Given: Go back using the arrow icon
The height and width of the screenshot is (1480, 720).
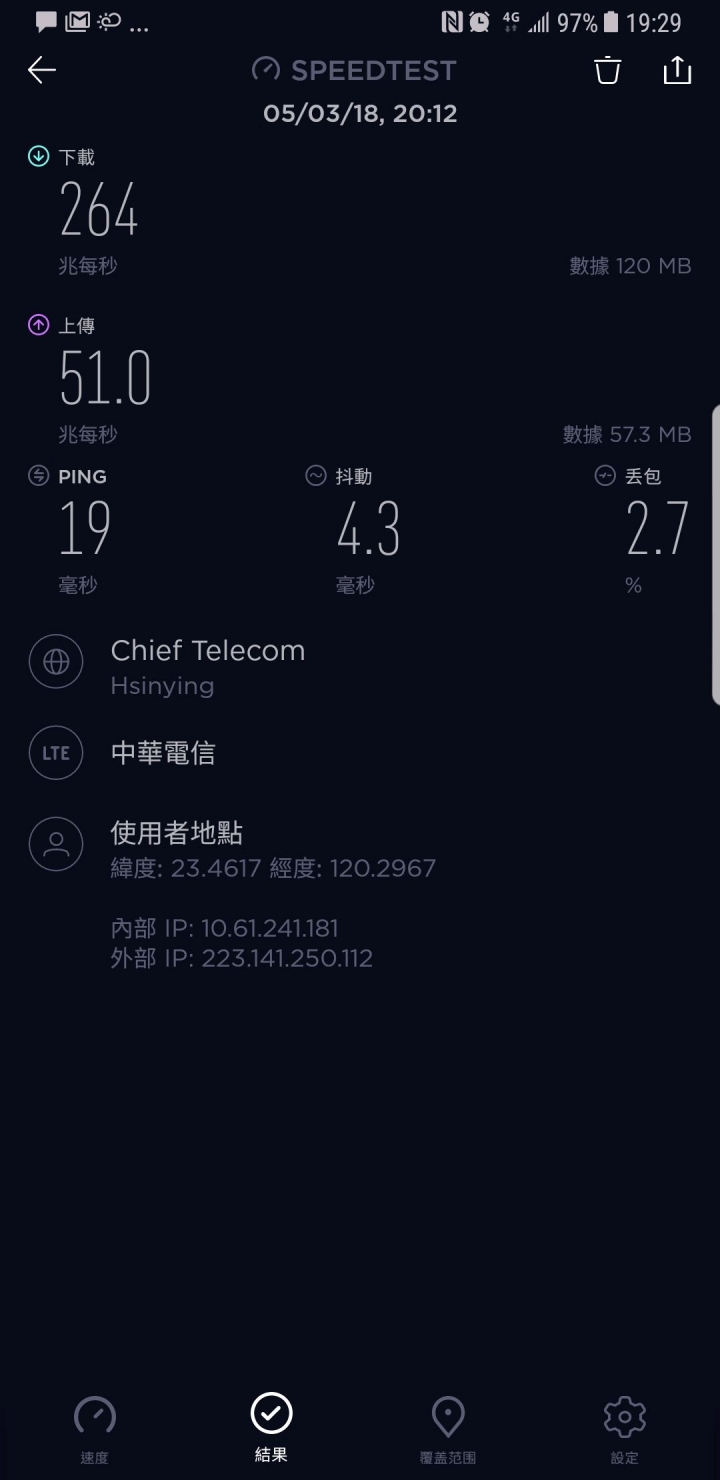Looking at the screenshot, I should pyautogui.click(x=42, y=69).
